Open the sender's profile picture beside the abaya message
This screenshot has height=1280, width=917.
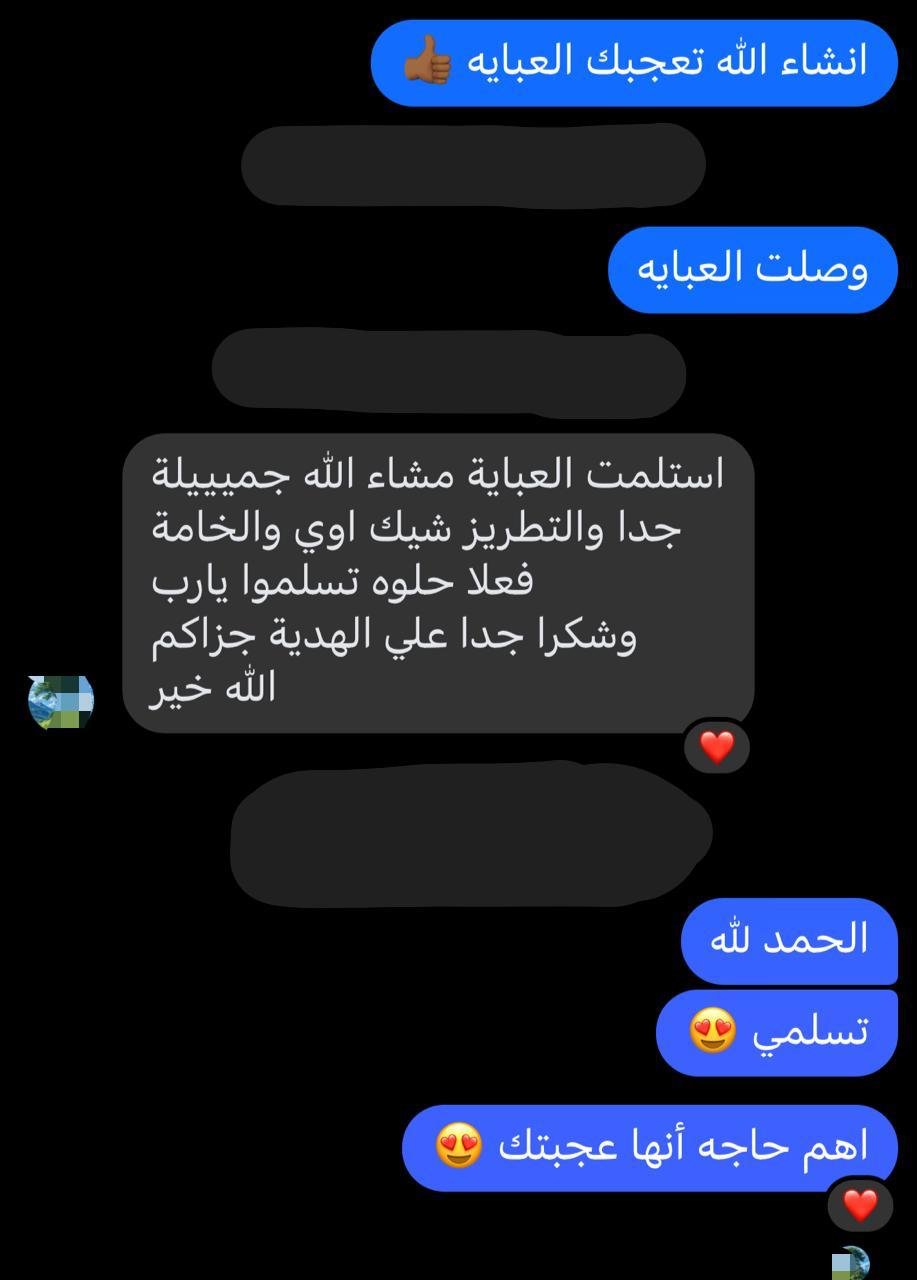pyautogui.click(x=61, y=701)
